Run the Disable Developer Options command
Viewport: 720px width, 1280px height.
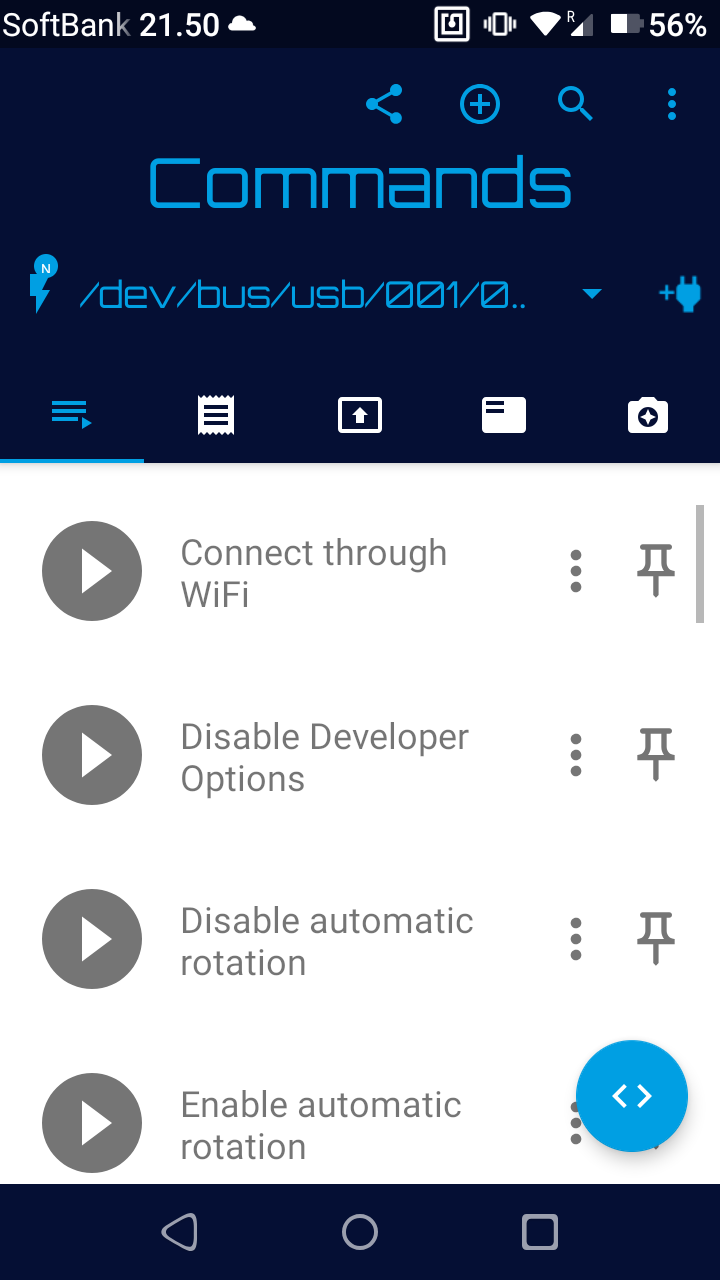(x=92, y=755)
